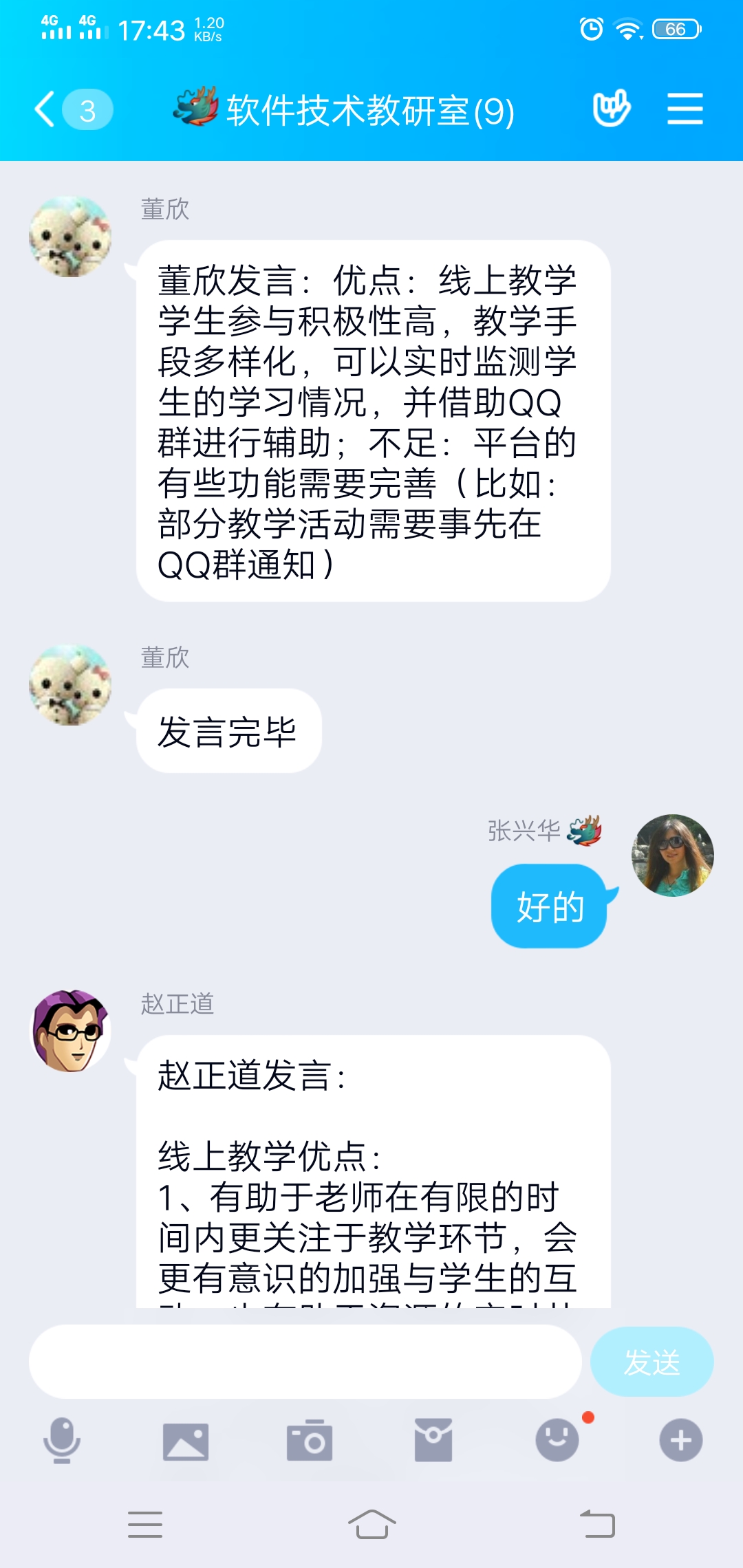Open the camera to take a photo
Viewport: 743px width, 1568px height.
pos(310,1440)
